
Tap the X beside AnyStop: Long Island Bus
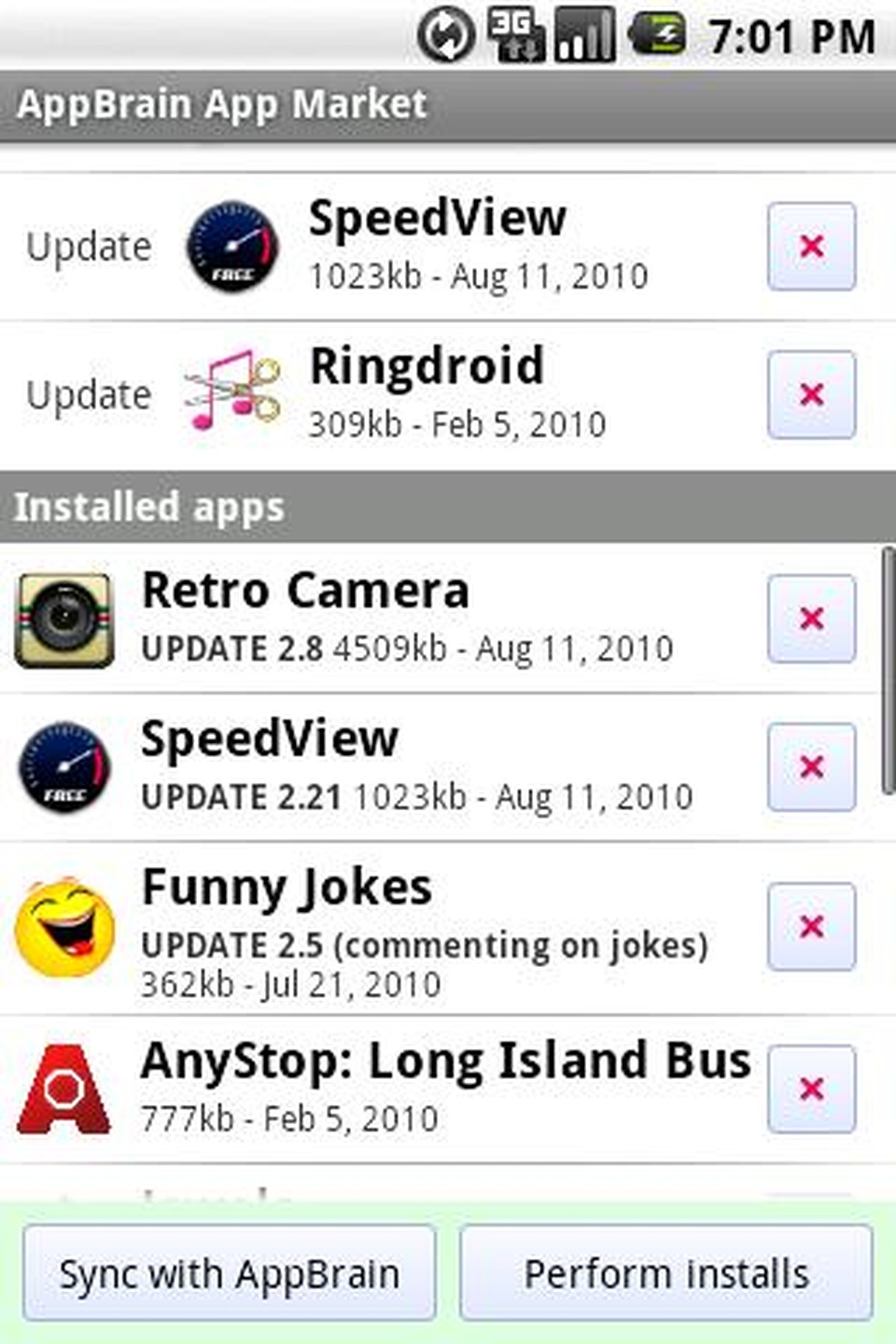(x=812, y=1089)
